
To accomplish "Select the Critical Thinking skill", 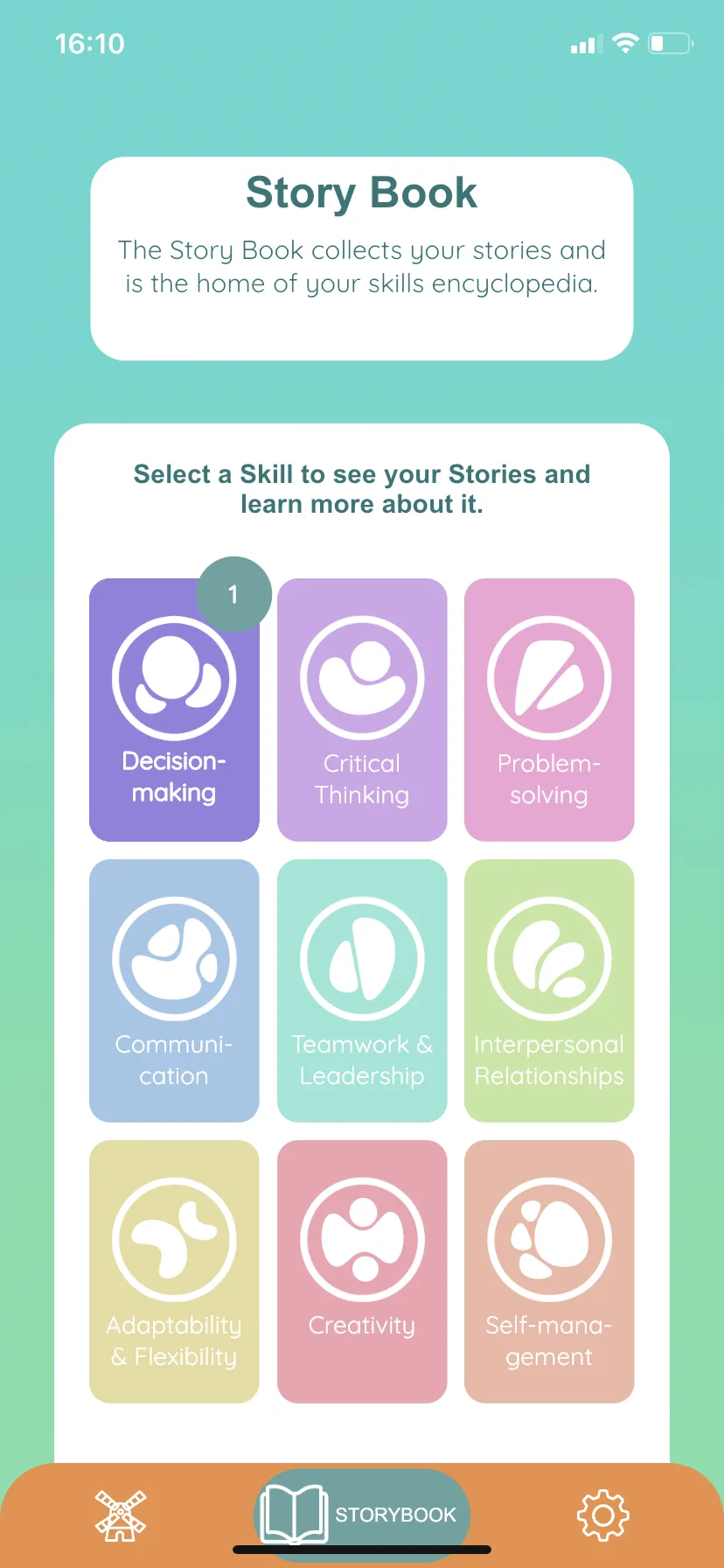I will (x=362, y=710).
